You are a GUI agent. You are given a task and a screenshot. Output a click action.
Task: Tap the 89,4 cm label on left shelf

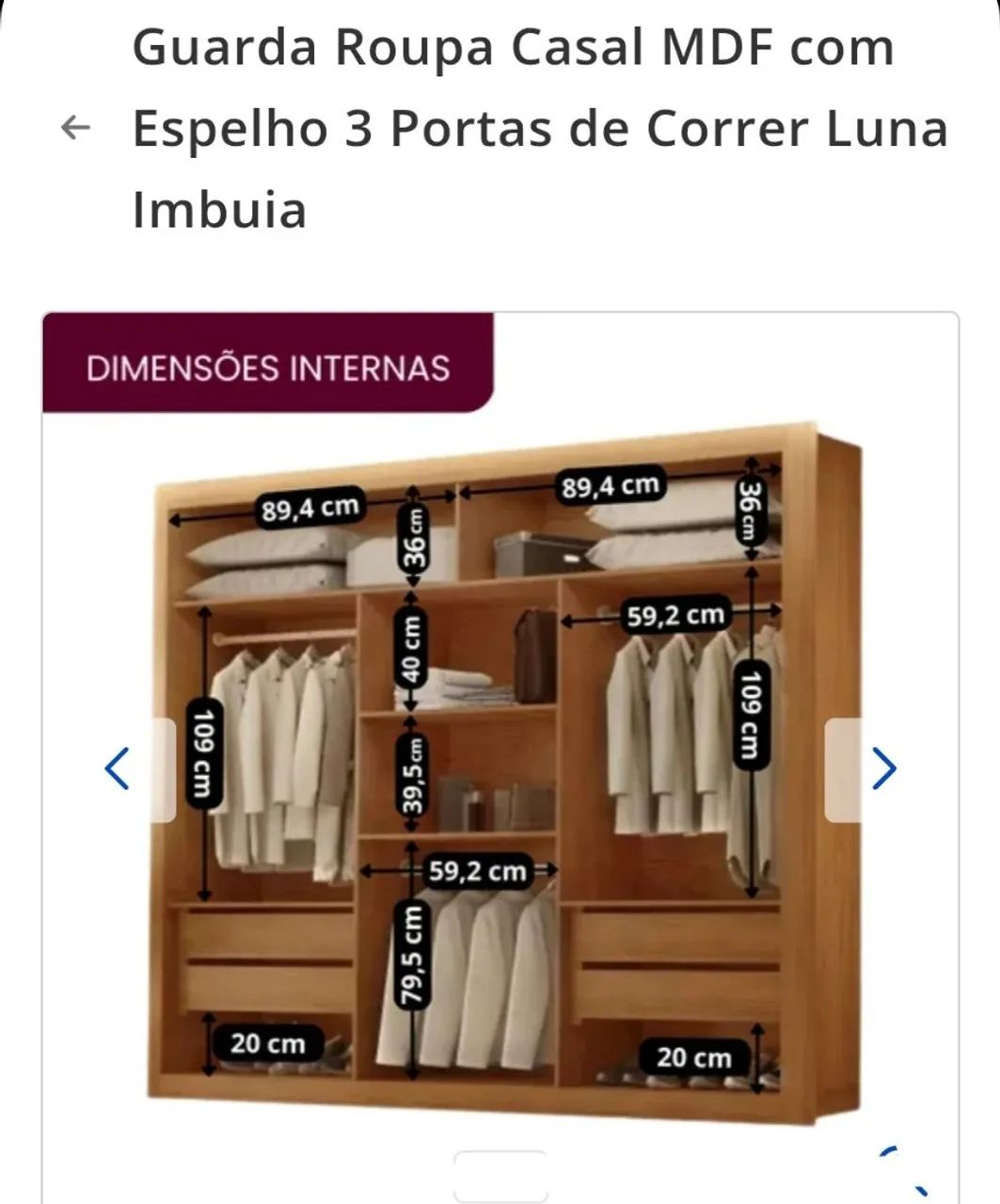click(310, 508)
